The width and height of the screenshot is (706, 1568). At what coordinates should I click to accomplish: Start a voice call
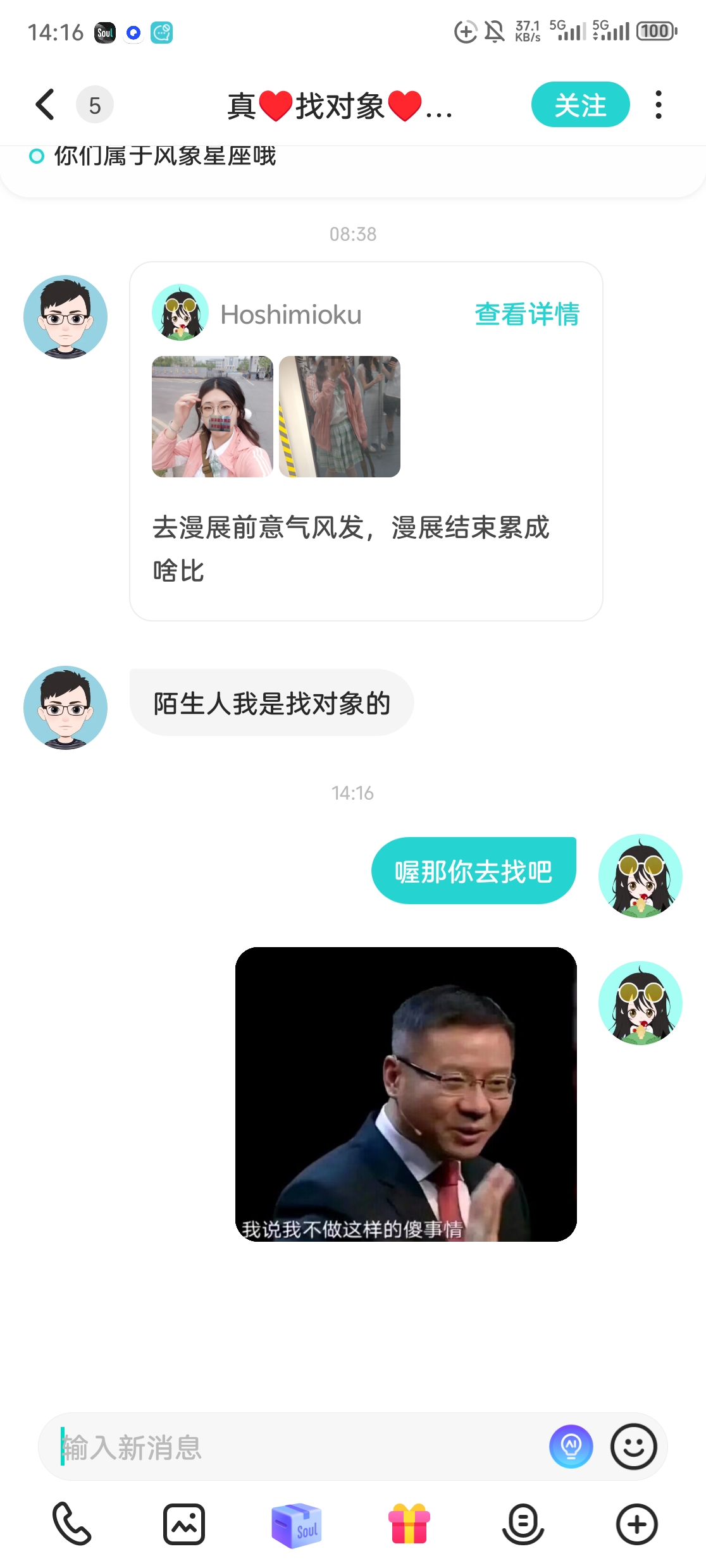coord(71,1524)
